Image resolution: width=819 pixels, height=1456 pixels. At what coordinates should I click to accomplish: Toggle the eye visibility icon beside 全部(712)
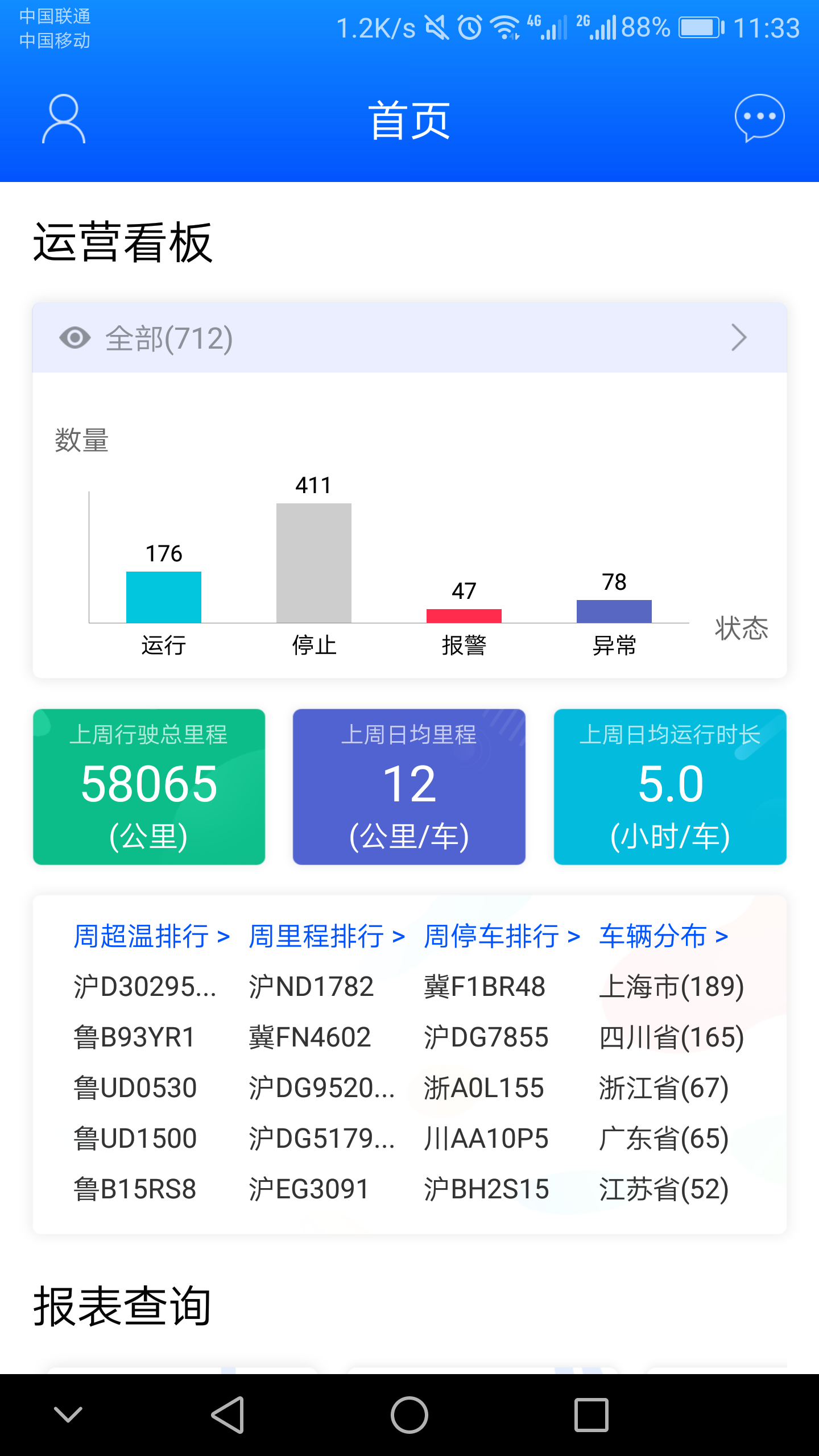[x=73, y=337]
